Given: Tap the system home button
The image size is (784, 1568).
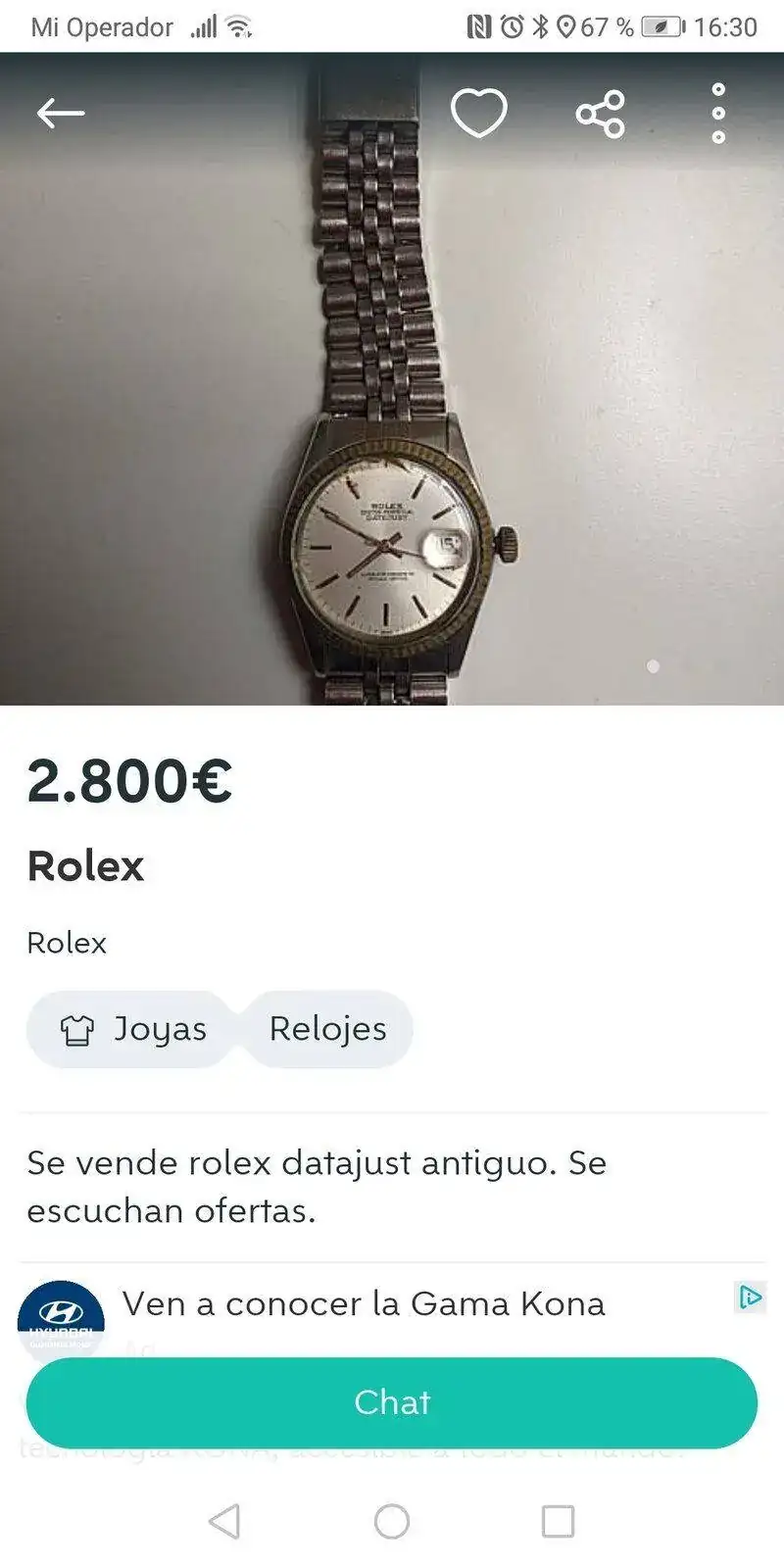Looking at the screenshot, I should click(x=392, y=1522).
